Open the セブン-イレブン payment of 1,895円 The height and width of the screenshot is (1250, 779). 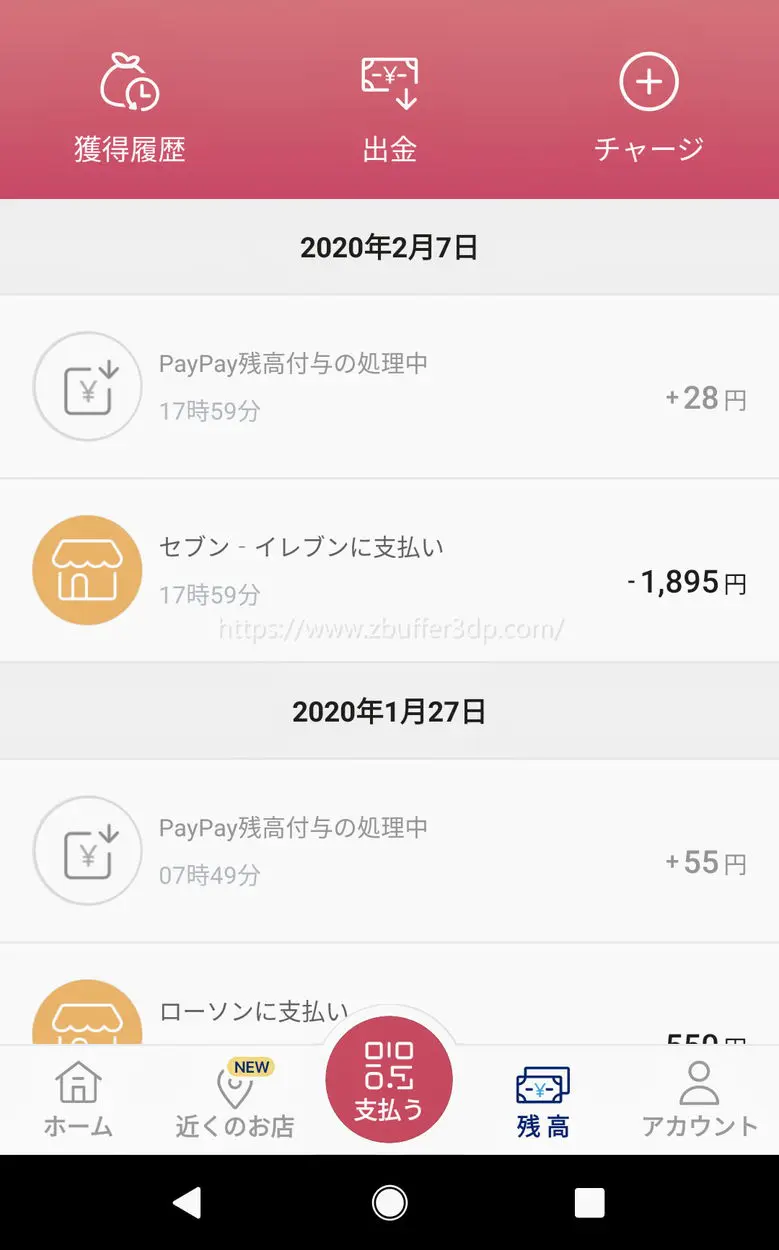(x=389, y=570)
